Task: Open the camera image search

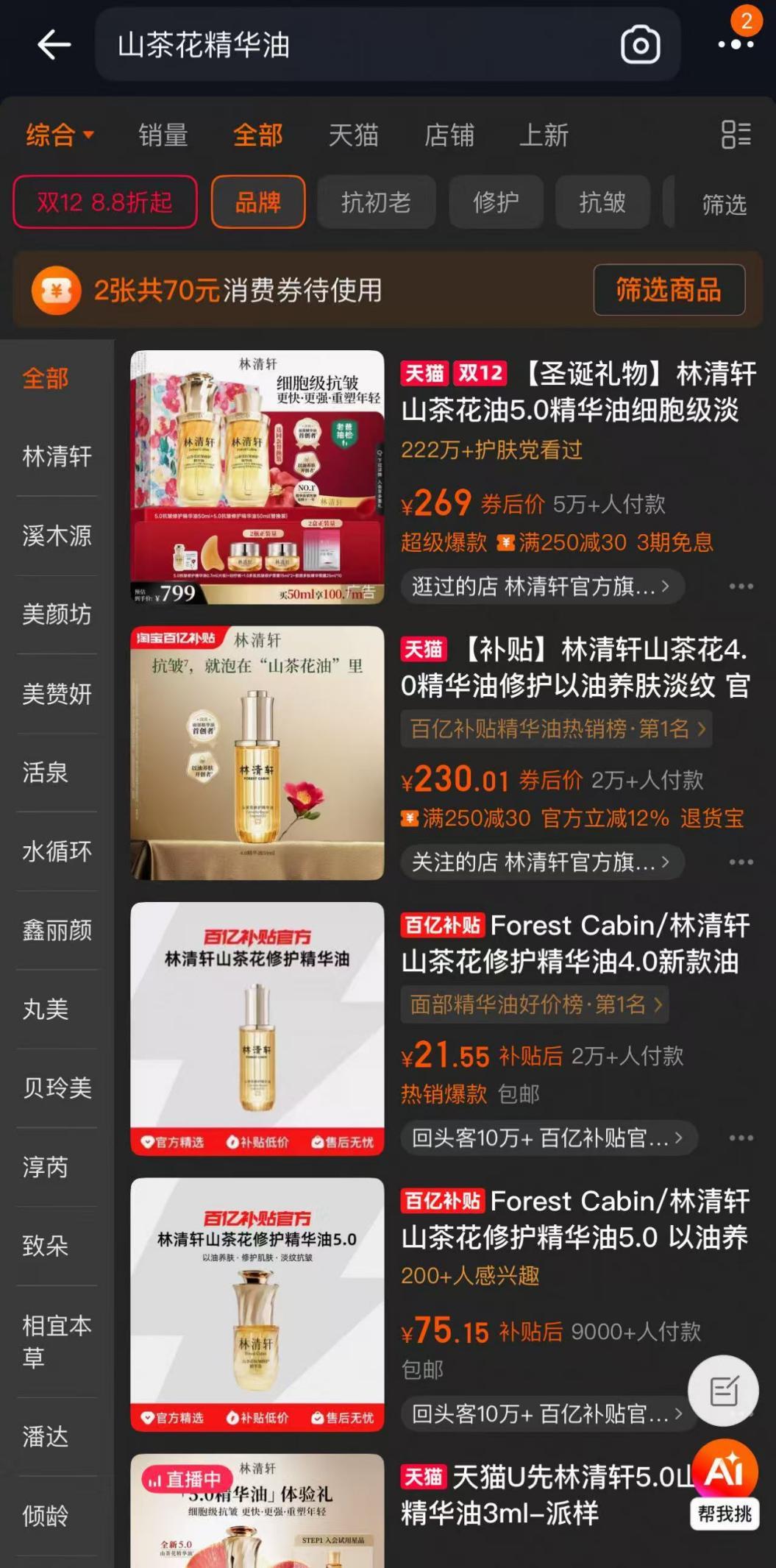Action: point(640,45)
